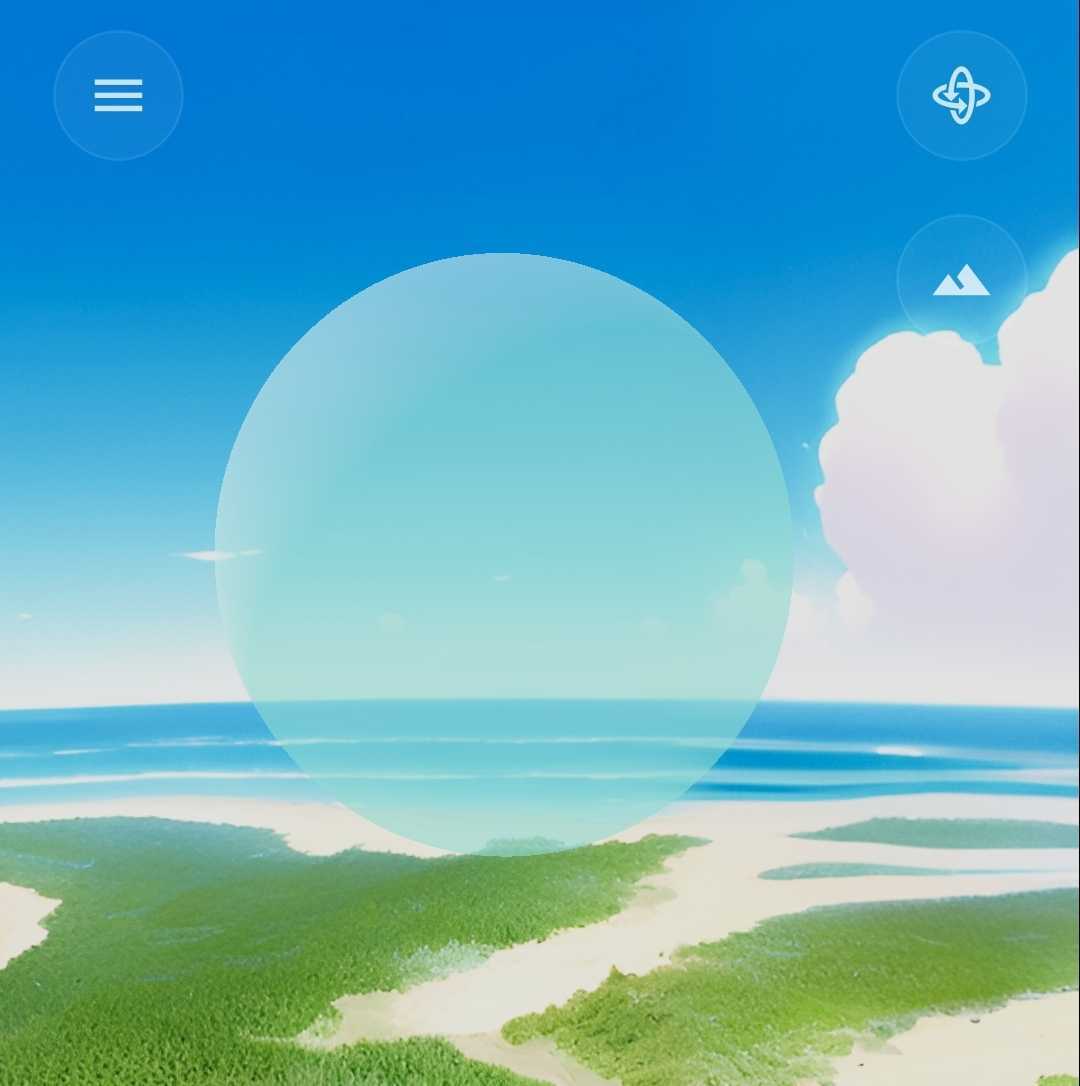This screenshot has width=1080, height=1086.
Task: Tap the 3D rotate view icon
Action: 961,95
